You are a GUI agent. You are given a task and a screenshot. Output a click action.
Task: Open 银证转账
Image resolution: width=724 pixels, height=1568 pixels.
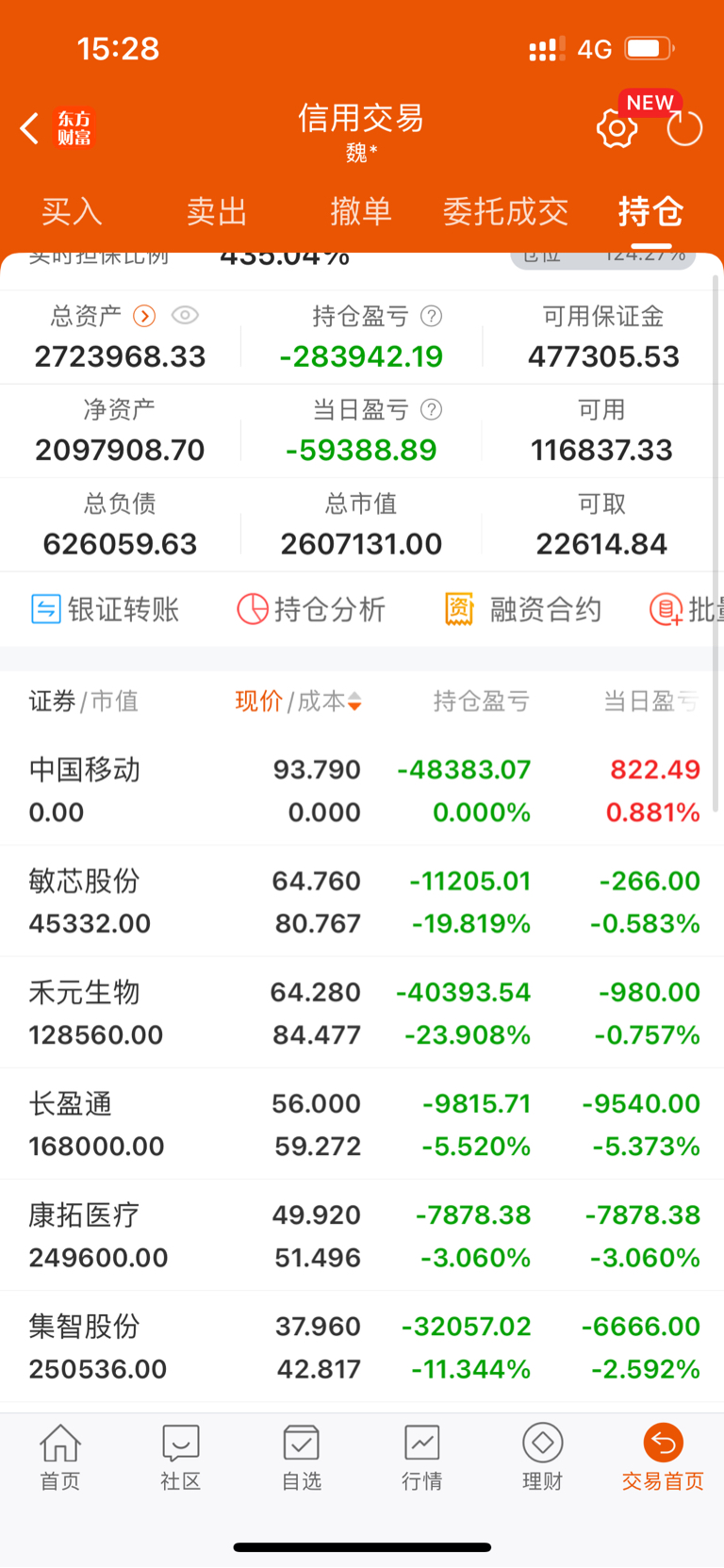point(105,609)
